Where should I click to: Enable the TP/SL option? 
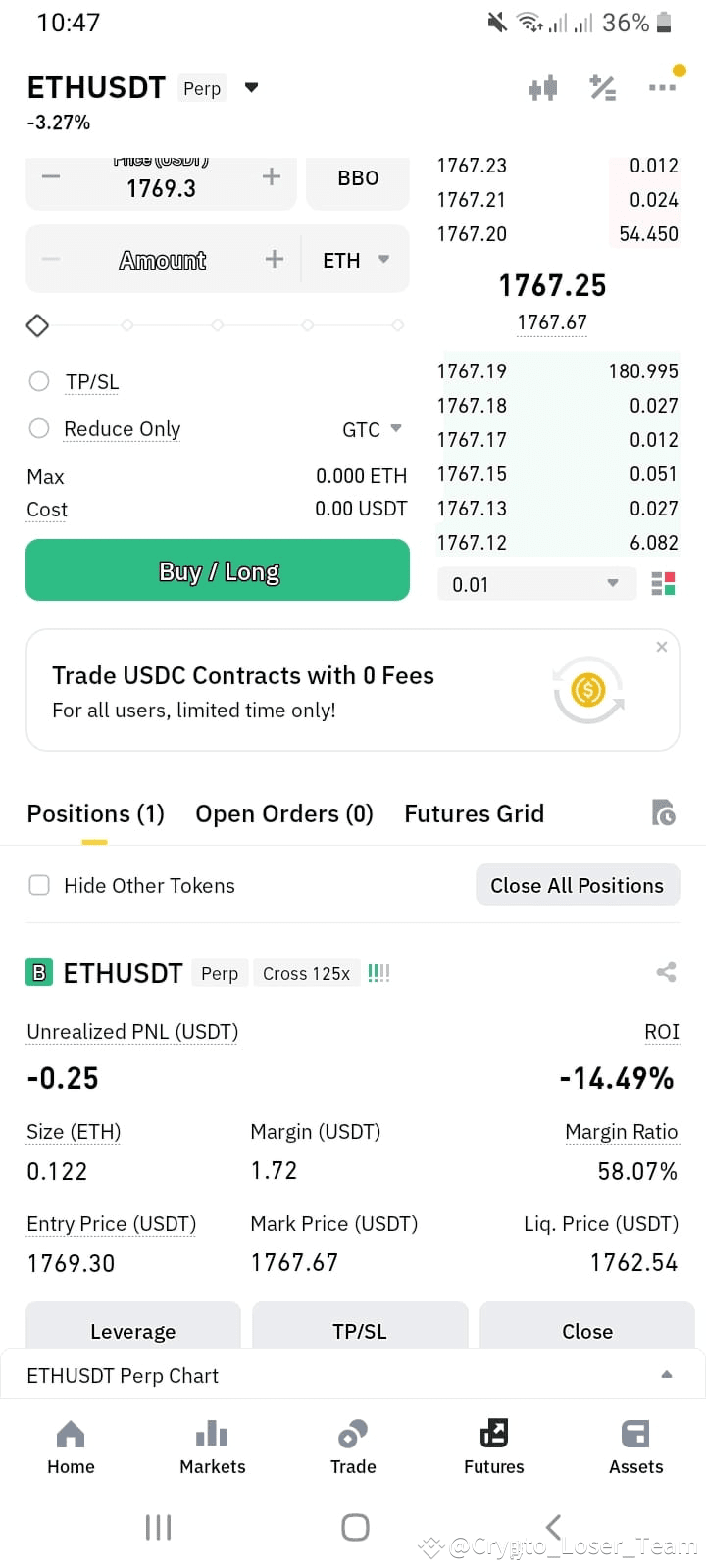coord(39,381)
